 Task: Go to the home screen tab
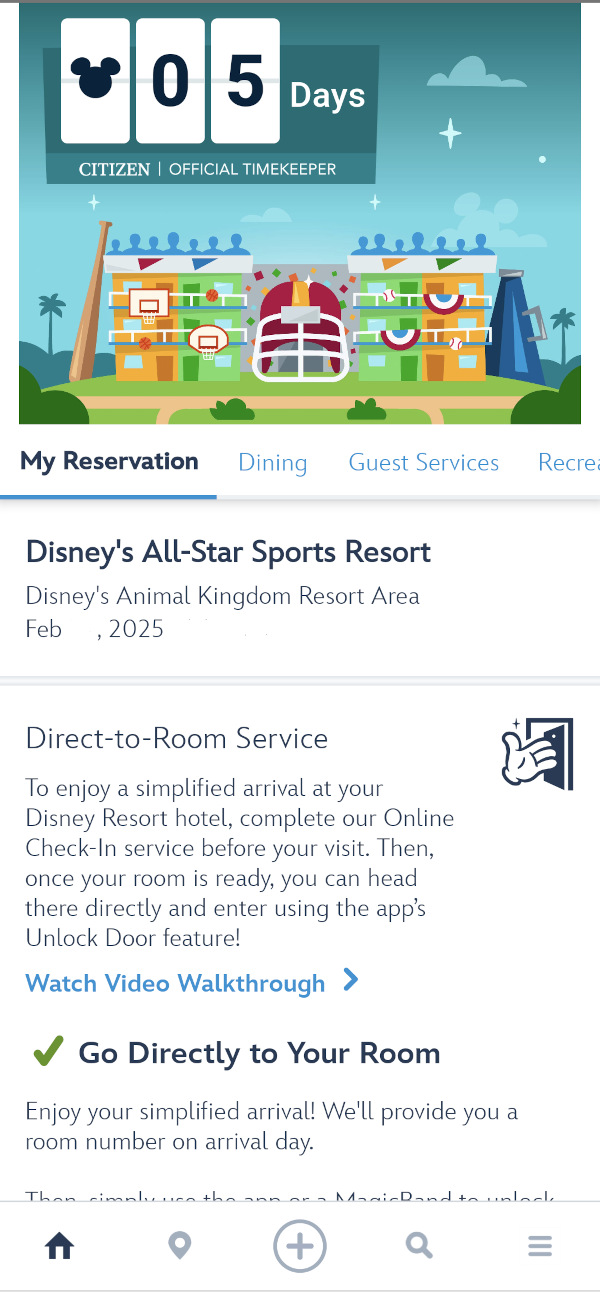60,1246
